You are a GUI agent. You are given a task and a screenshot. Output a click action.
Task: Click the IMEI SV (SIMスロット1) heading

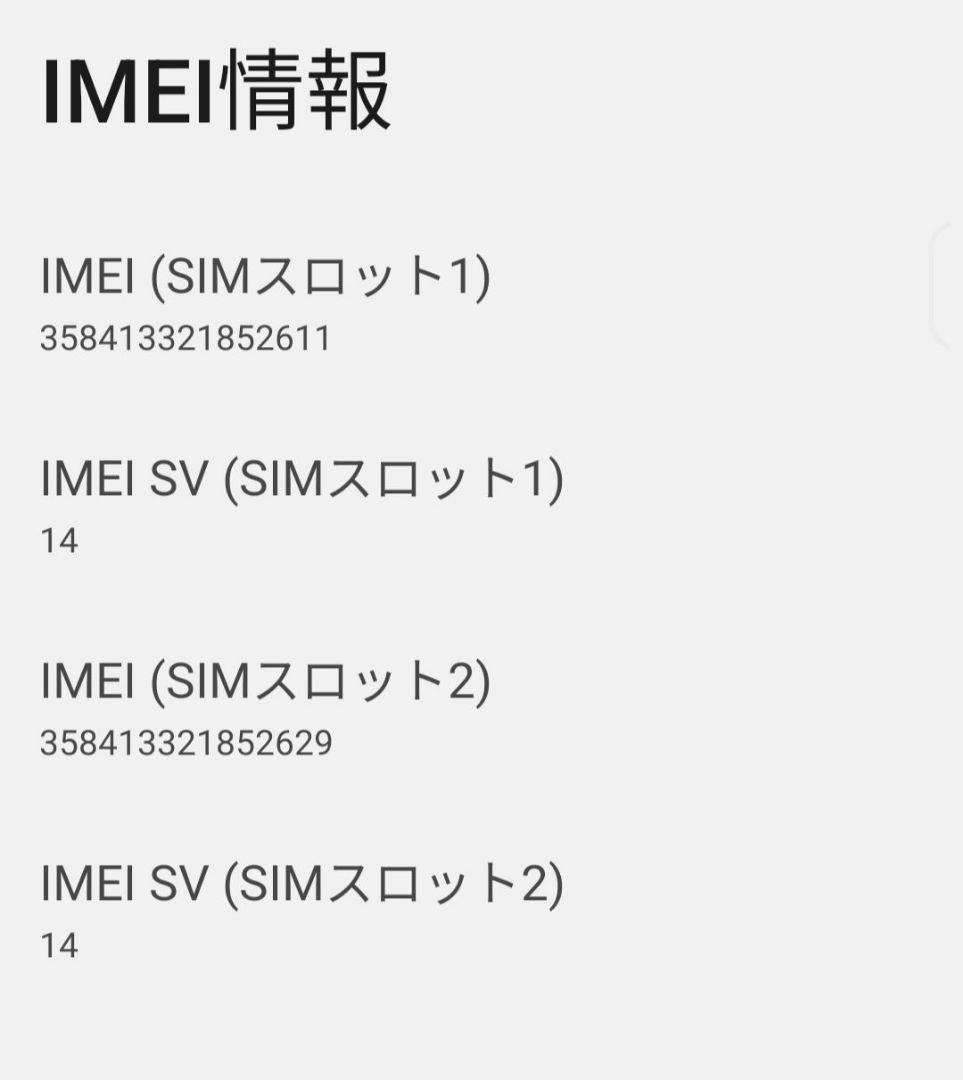pyautogui.click(x=305, y=480)
